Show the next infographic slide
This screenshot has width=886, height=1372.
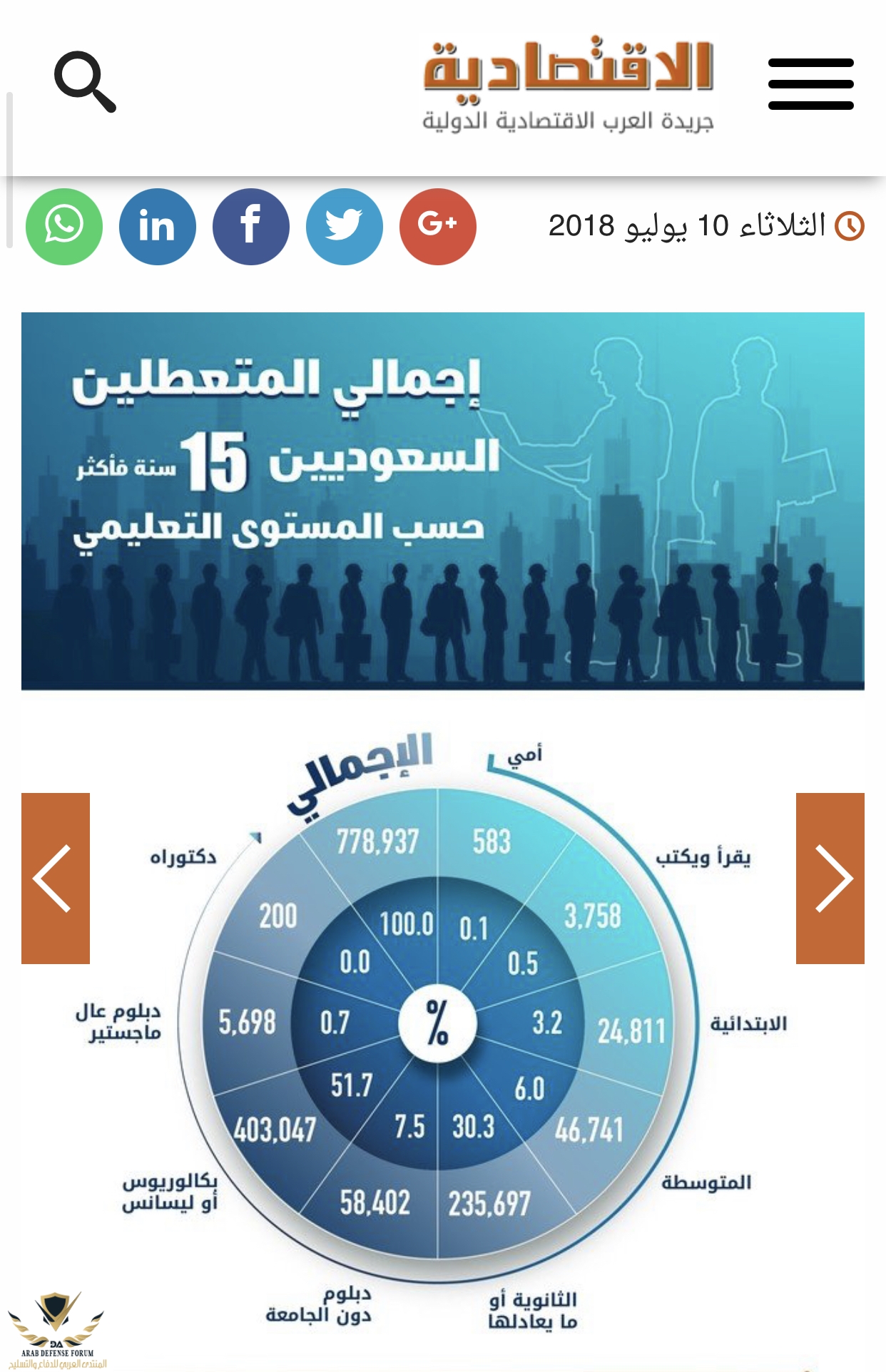830,878
